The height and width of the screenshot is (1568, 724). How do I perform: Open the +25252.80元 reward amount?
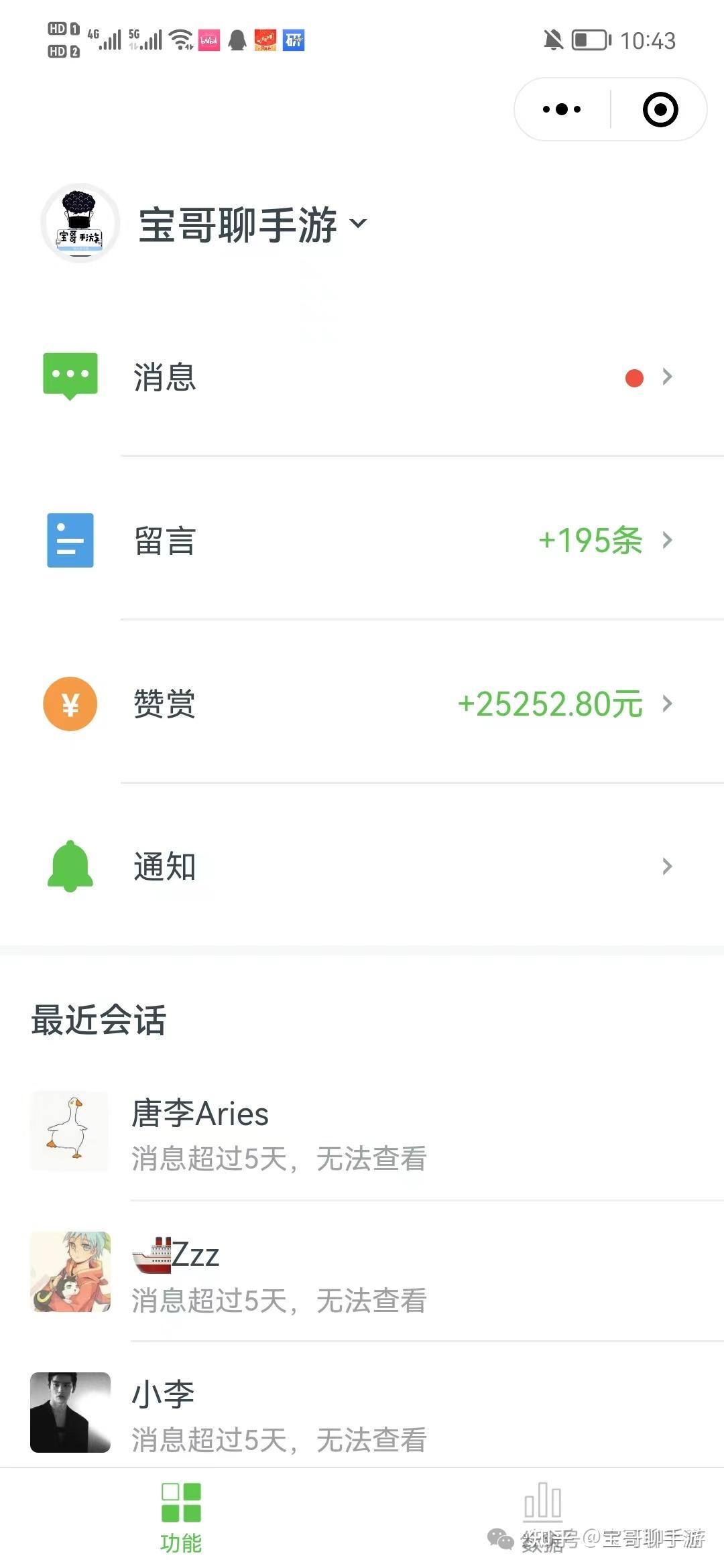(x=550, y=704)
